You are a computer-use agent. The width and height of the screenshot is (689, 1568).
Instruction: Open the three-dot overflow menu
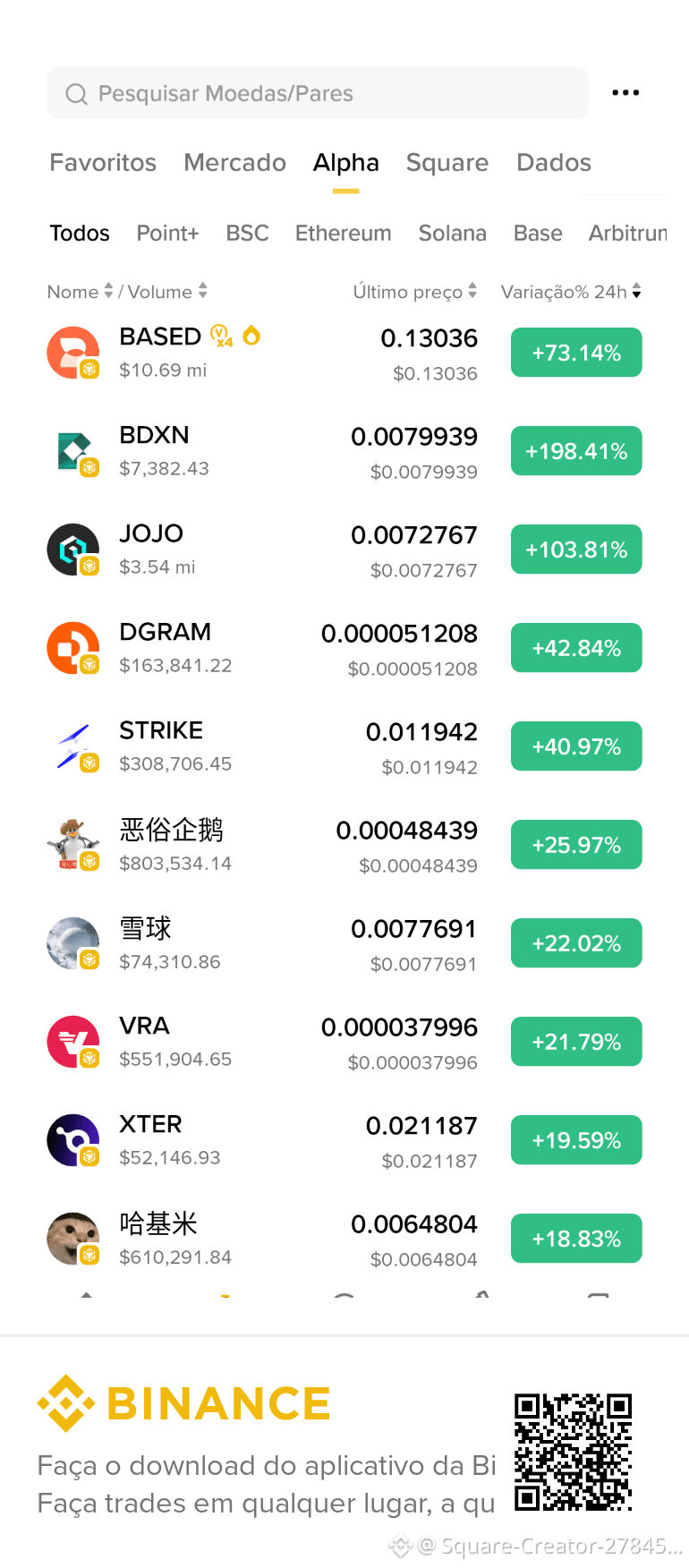coord(625,93)
